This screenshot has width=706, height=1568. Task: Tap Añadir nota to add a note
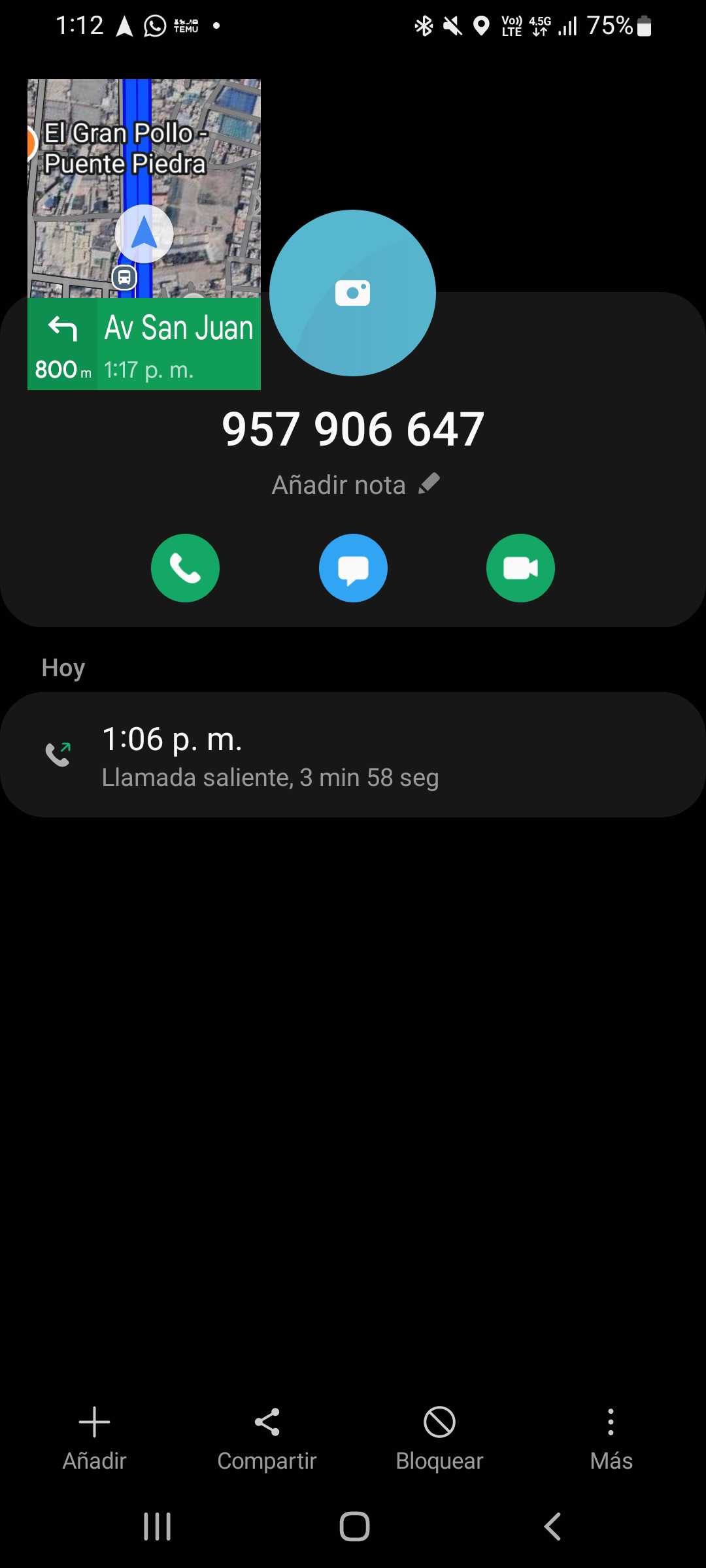(x=355, y=485)
